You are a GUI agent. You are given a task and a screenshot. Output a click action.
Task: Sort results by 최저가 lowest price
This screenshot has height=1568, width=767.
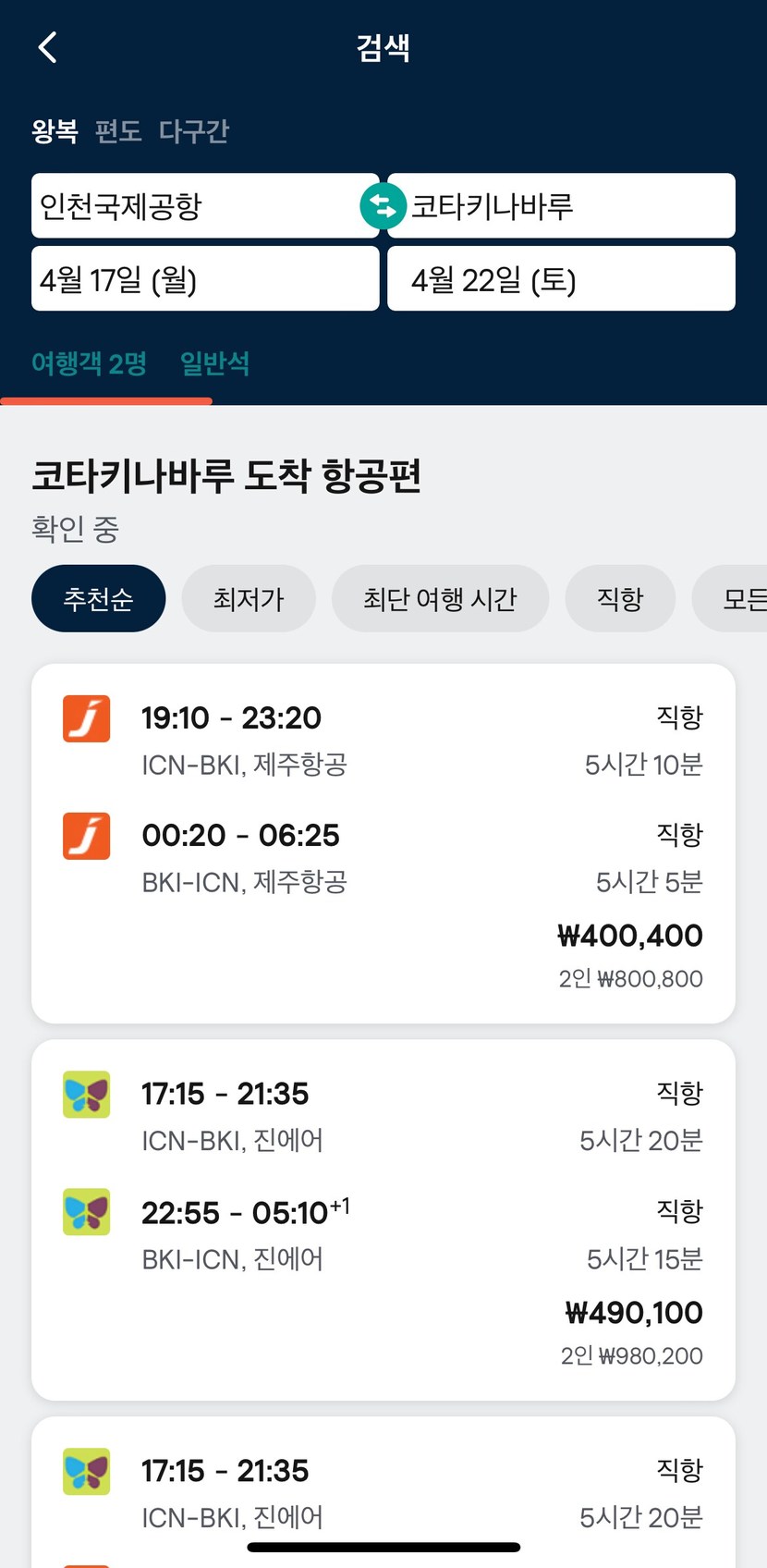tap(249, 598)
